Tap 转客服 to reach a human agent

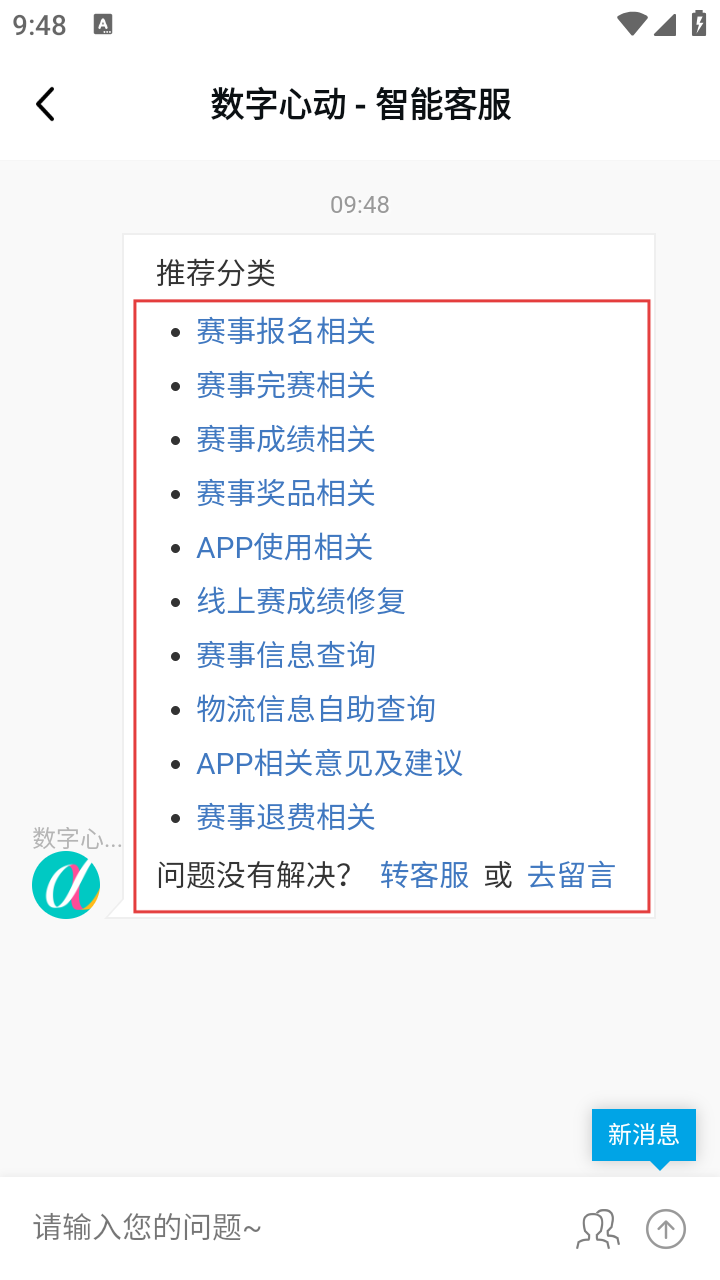(424, 875)
